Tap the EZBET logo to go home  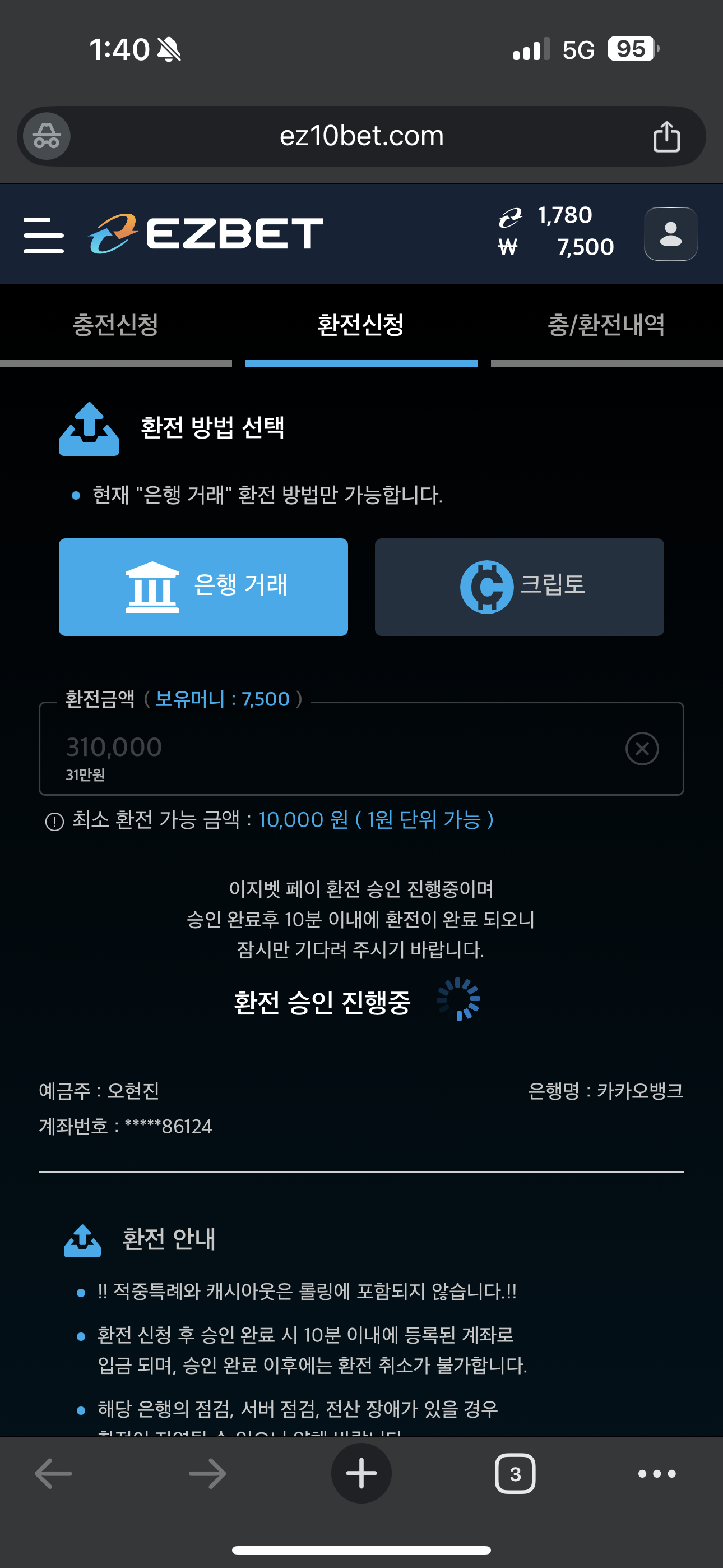[206, 234]
